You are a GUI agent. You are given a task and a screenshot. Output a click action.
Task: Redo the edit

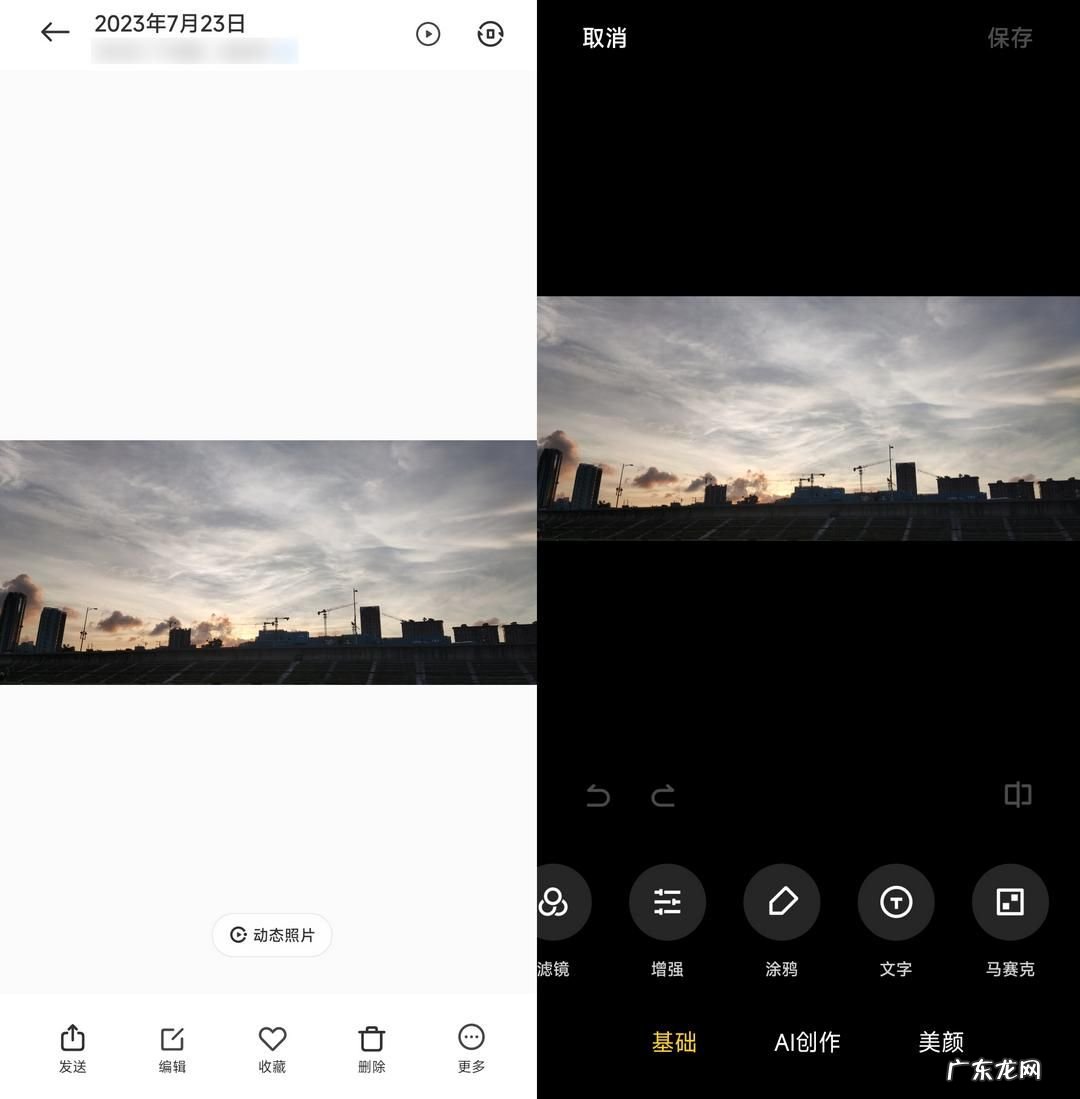pyautogui.click(x=663, y=796)
